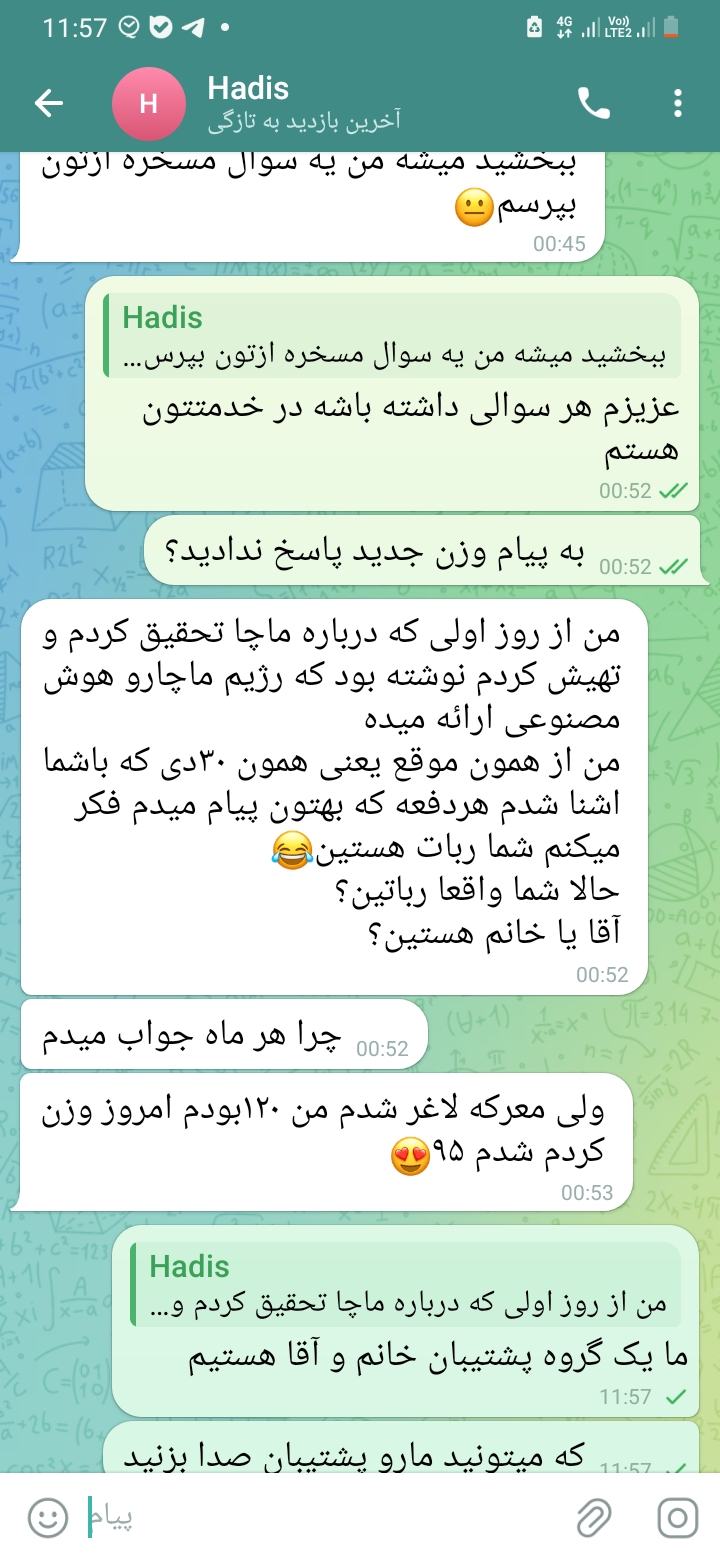Jump to quoted message about ماچا تحقیق
720x1560 pixels.
pyautogui.click(x=405, y=1284)
